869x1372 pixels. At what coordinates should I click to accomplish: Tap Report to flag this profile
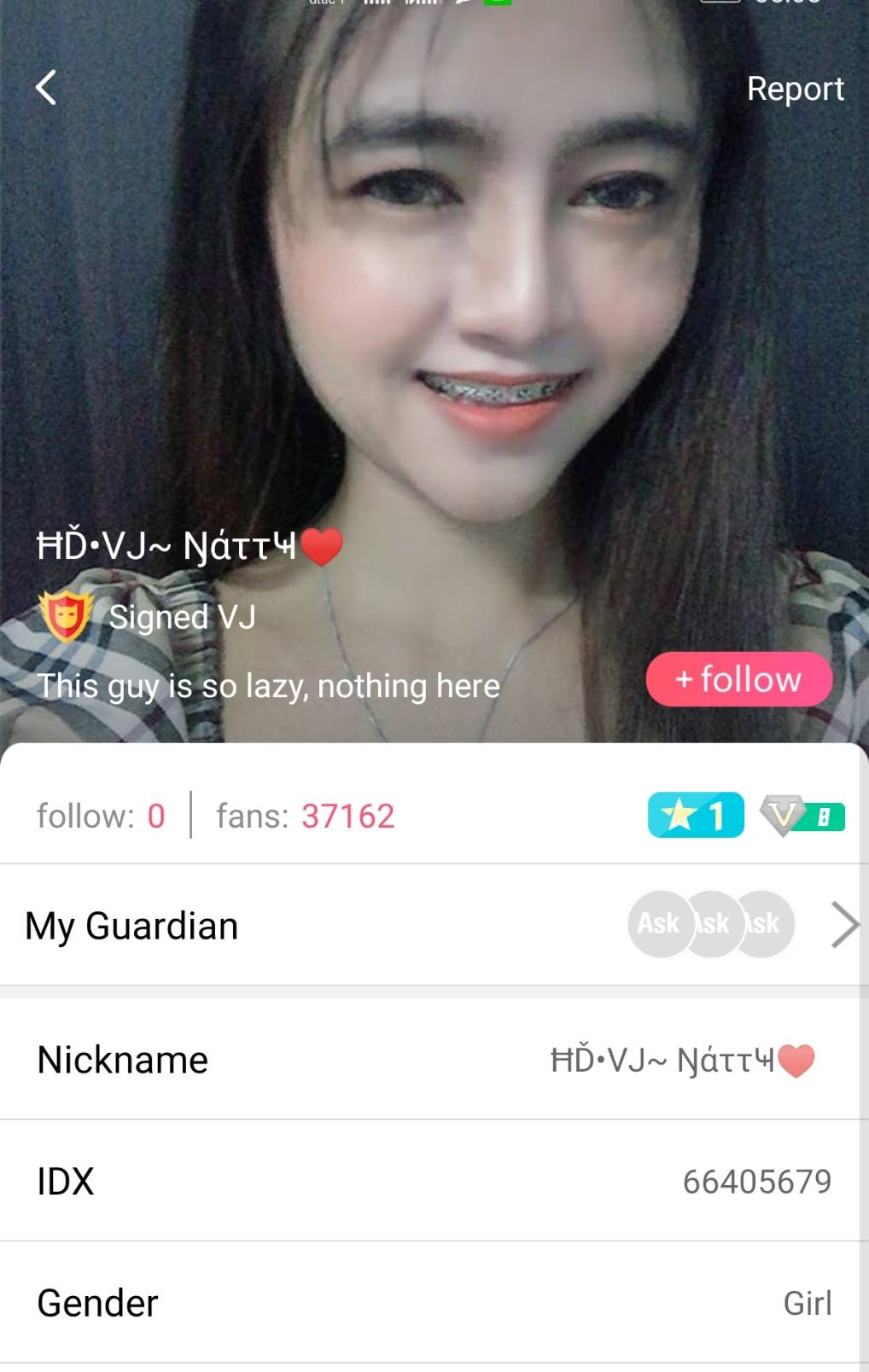click(795, 89)
